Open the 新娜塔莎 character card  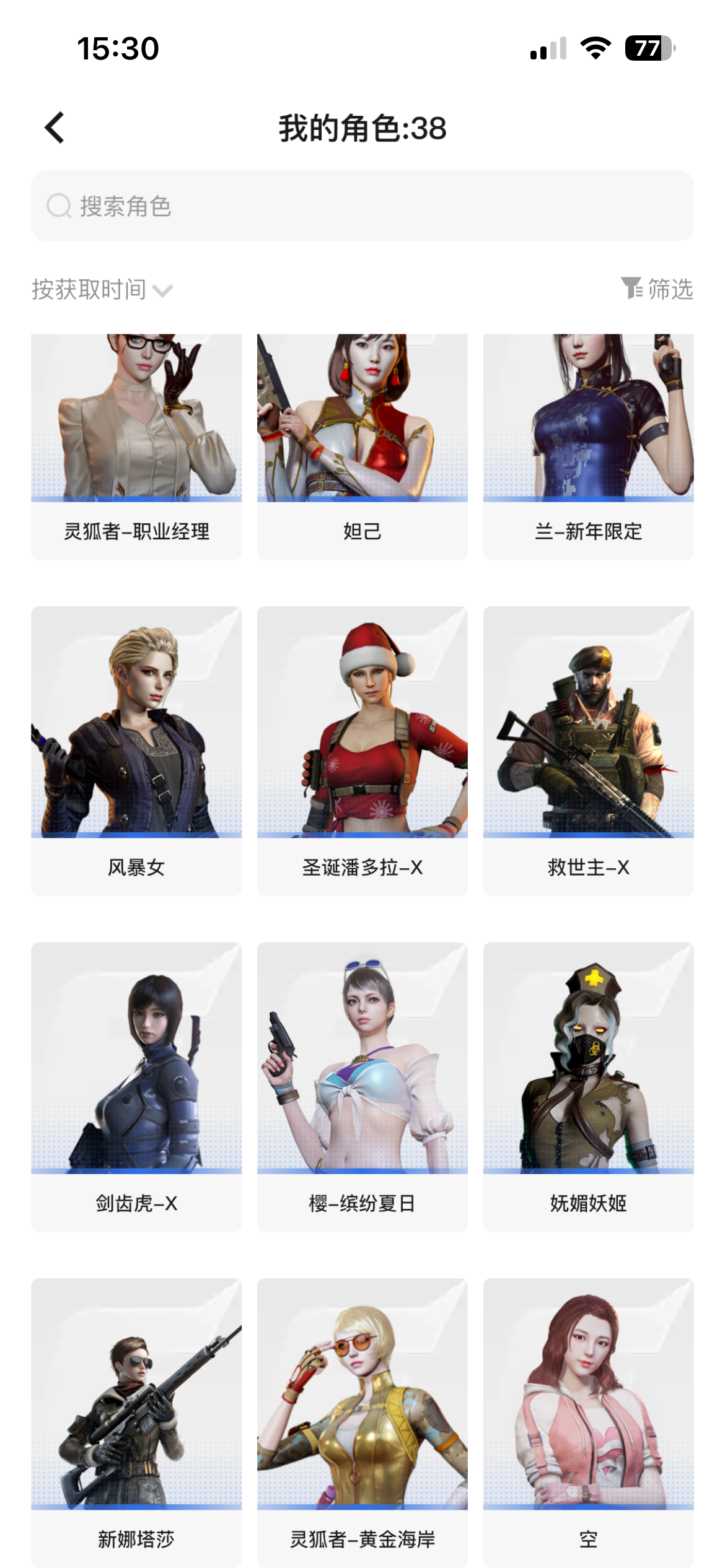(x=136, y=1421)
